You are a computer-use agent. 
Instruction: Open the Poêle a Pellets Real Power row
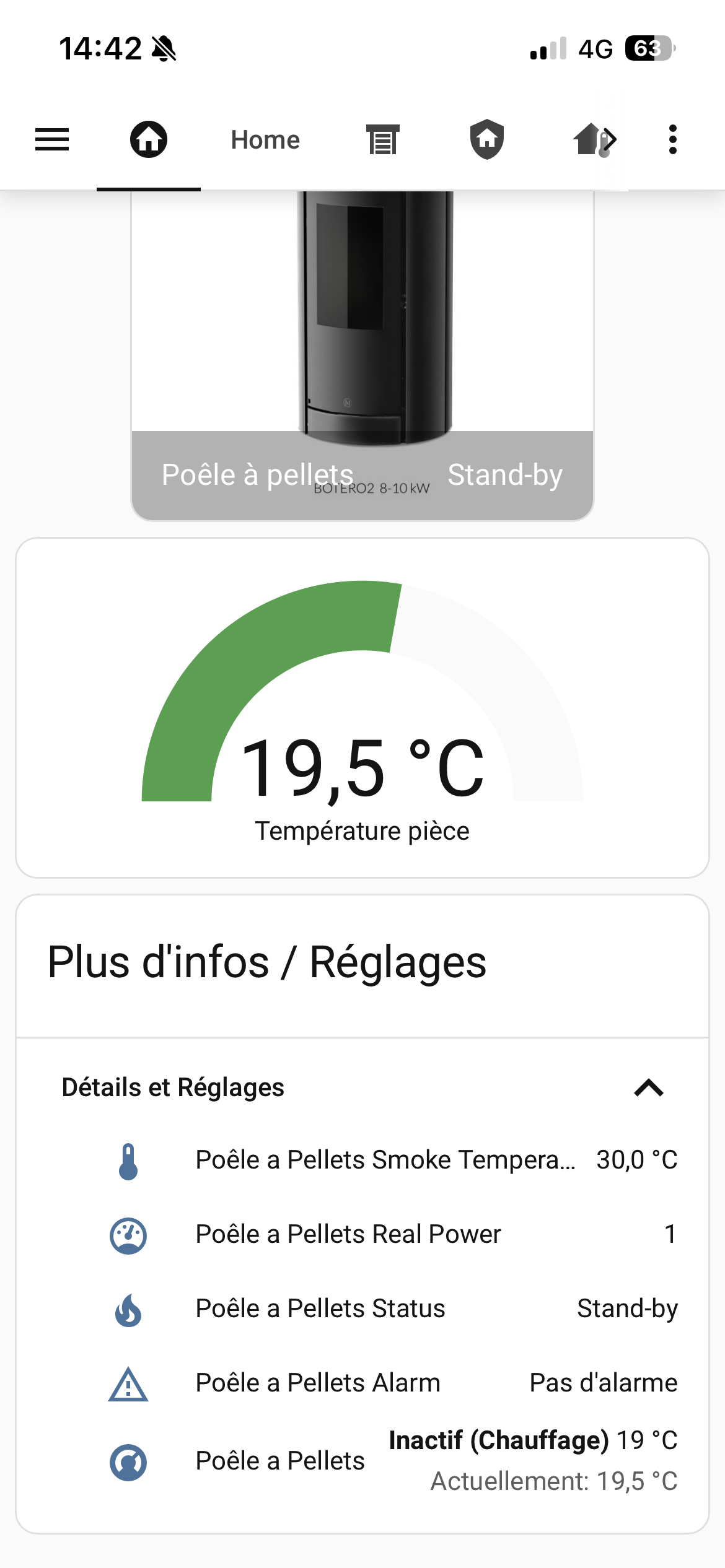[384, 1234]
